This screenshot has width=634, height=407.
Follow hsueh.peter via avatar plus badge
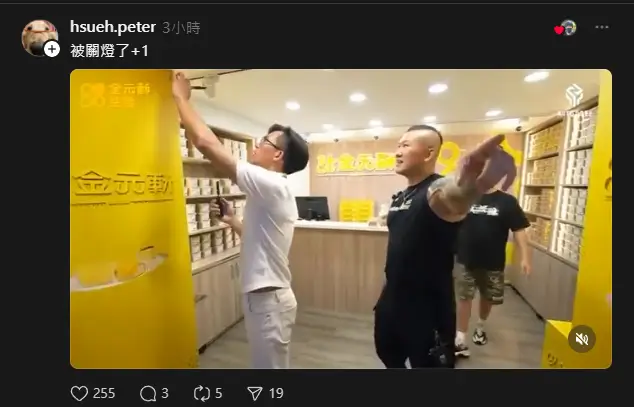click(51, 48)
